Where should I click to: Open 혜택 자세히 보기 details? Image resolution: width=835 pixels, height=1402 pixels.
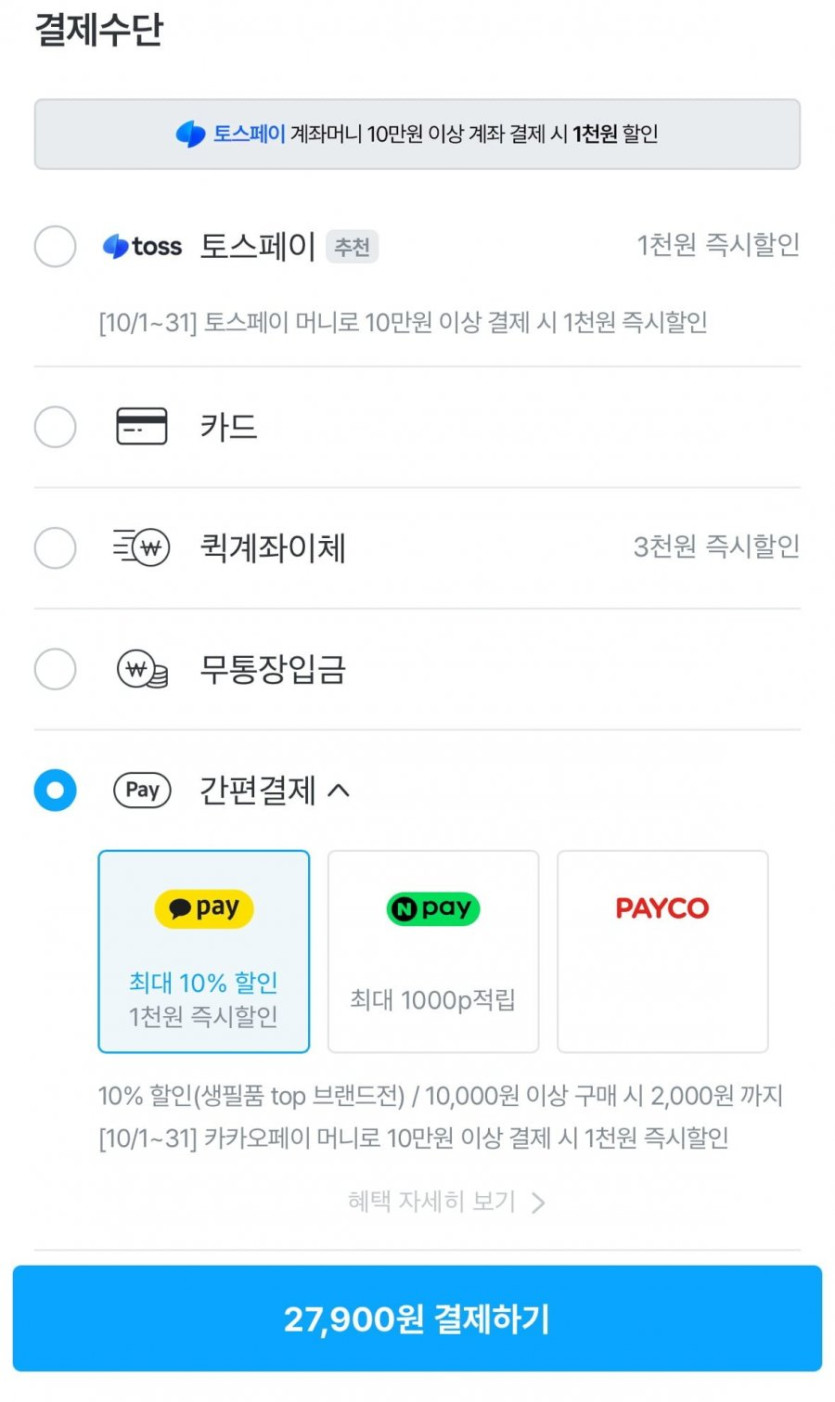(446, 1202)
